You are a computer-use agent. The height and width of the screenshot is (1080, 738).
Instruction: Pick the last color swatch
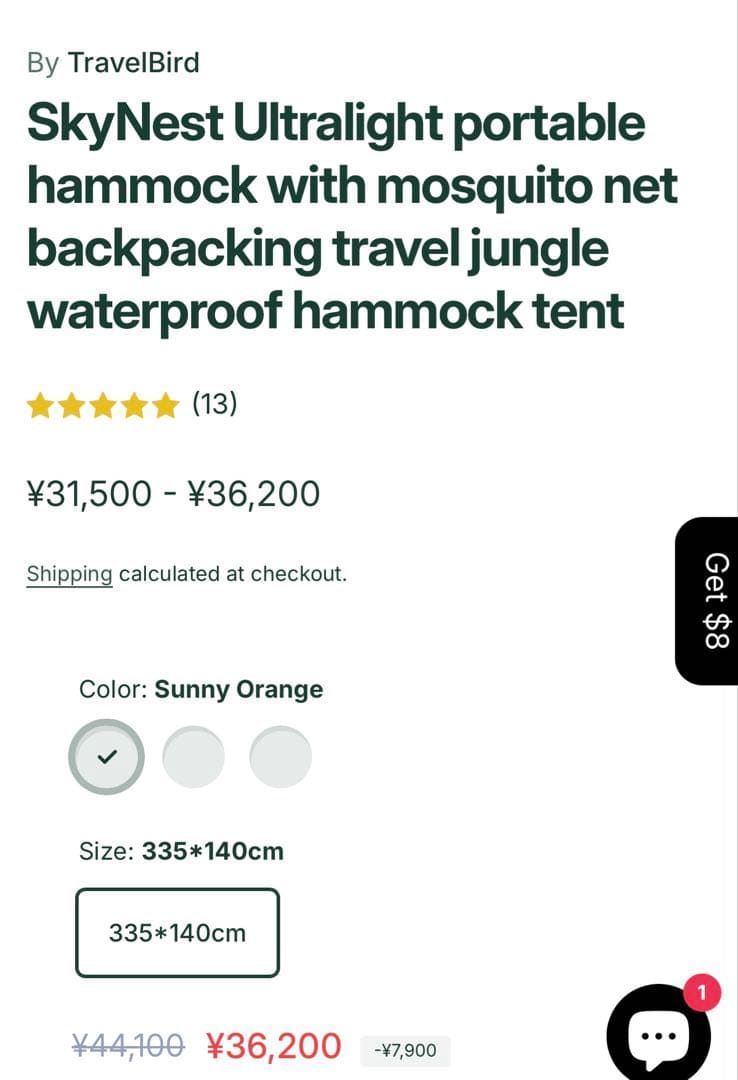click(280, 757)
